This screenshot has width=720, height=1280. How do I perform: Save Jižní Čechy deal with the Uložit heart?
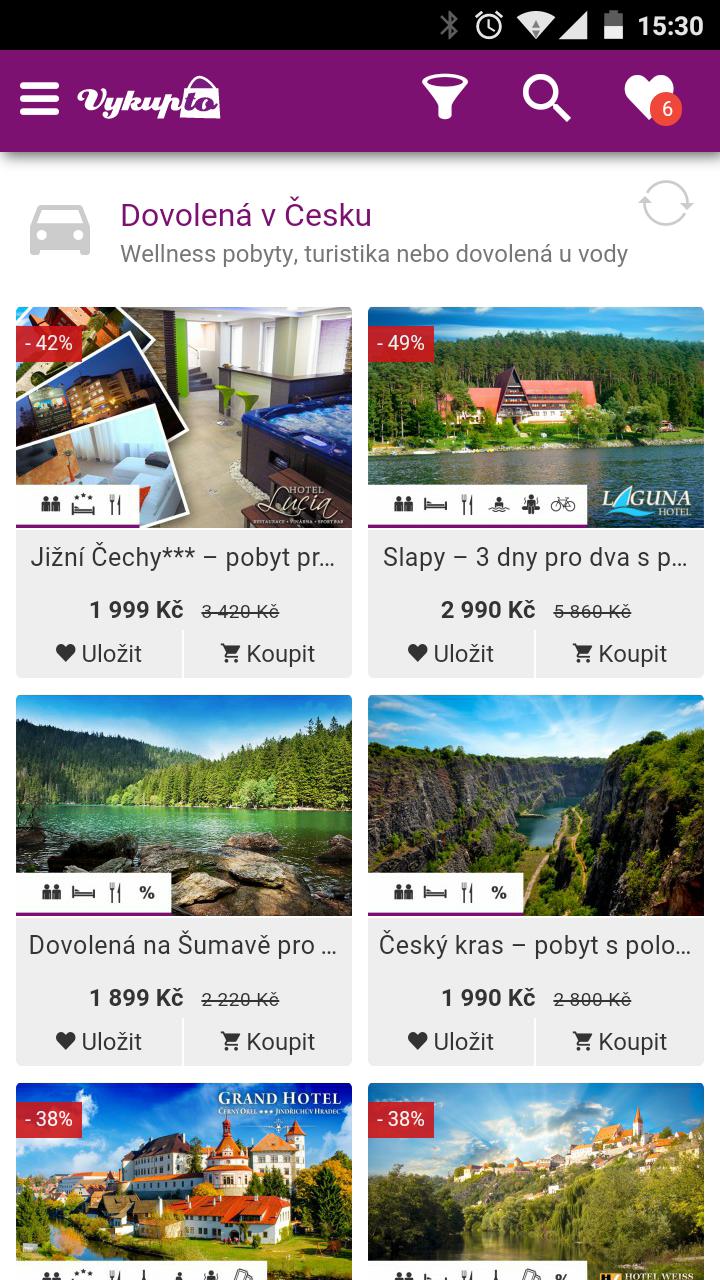coord(98,653)
